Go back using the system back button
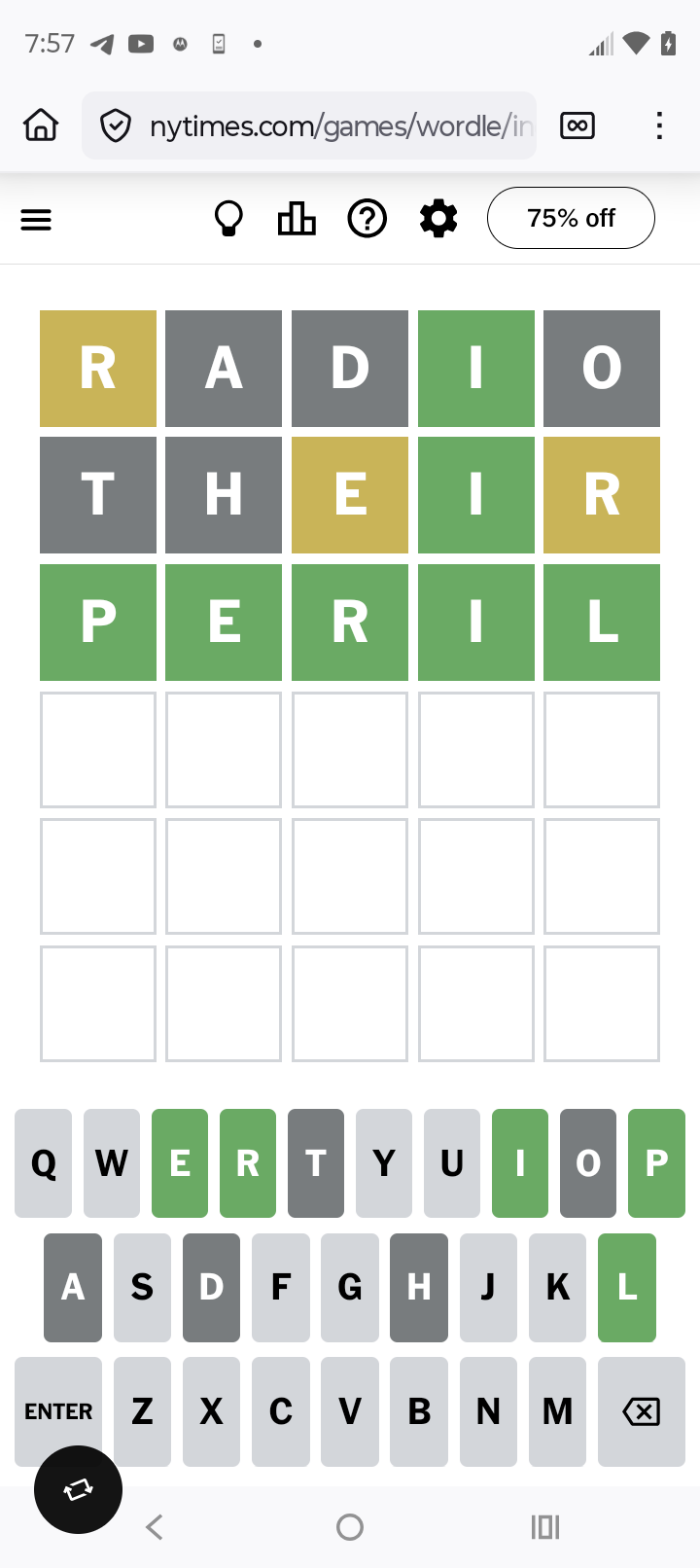This screenshot has height=1568, width=700. [x=155, y=1527]
